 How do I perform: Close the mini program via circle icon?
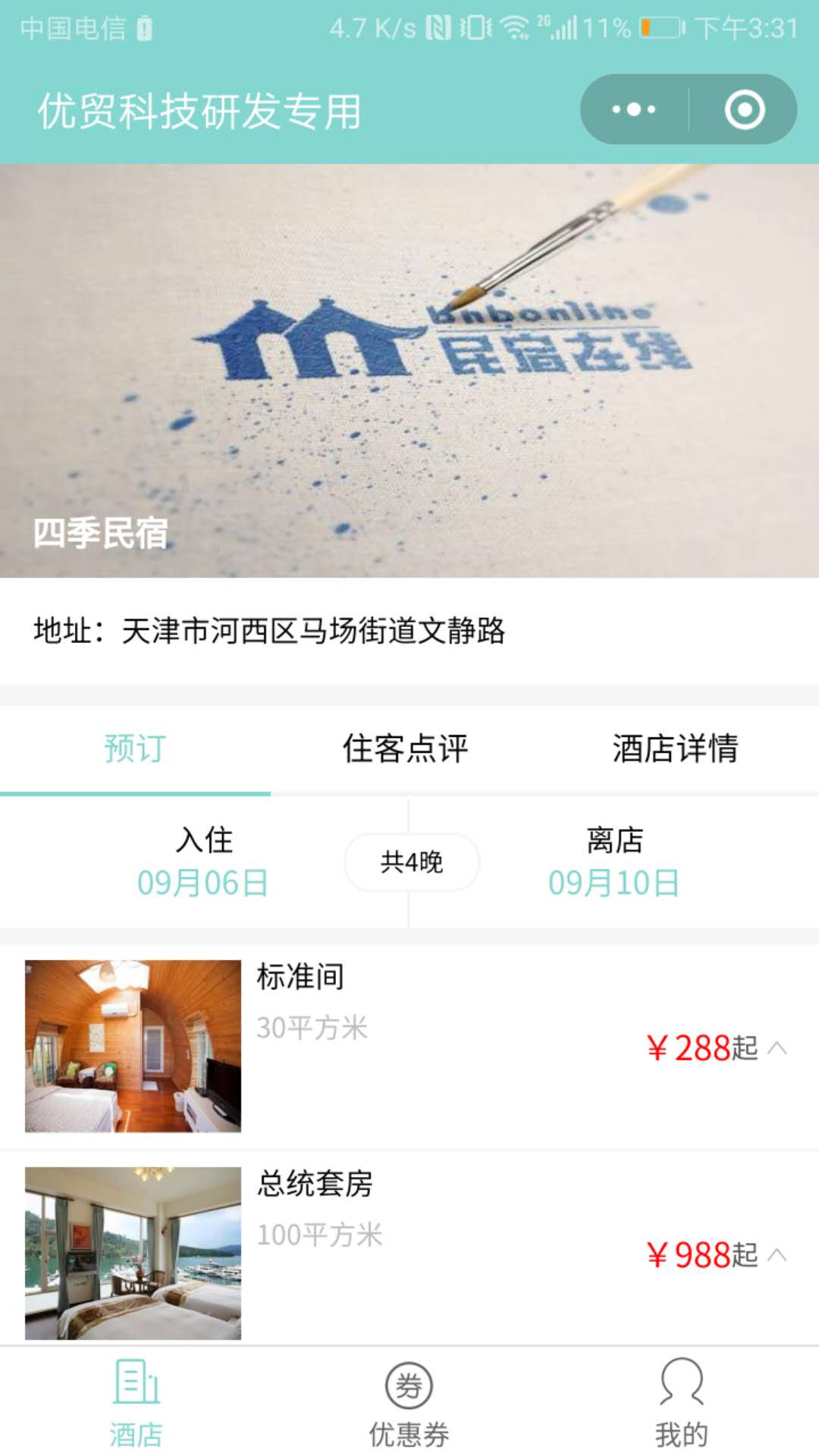point(744,110)
